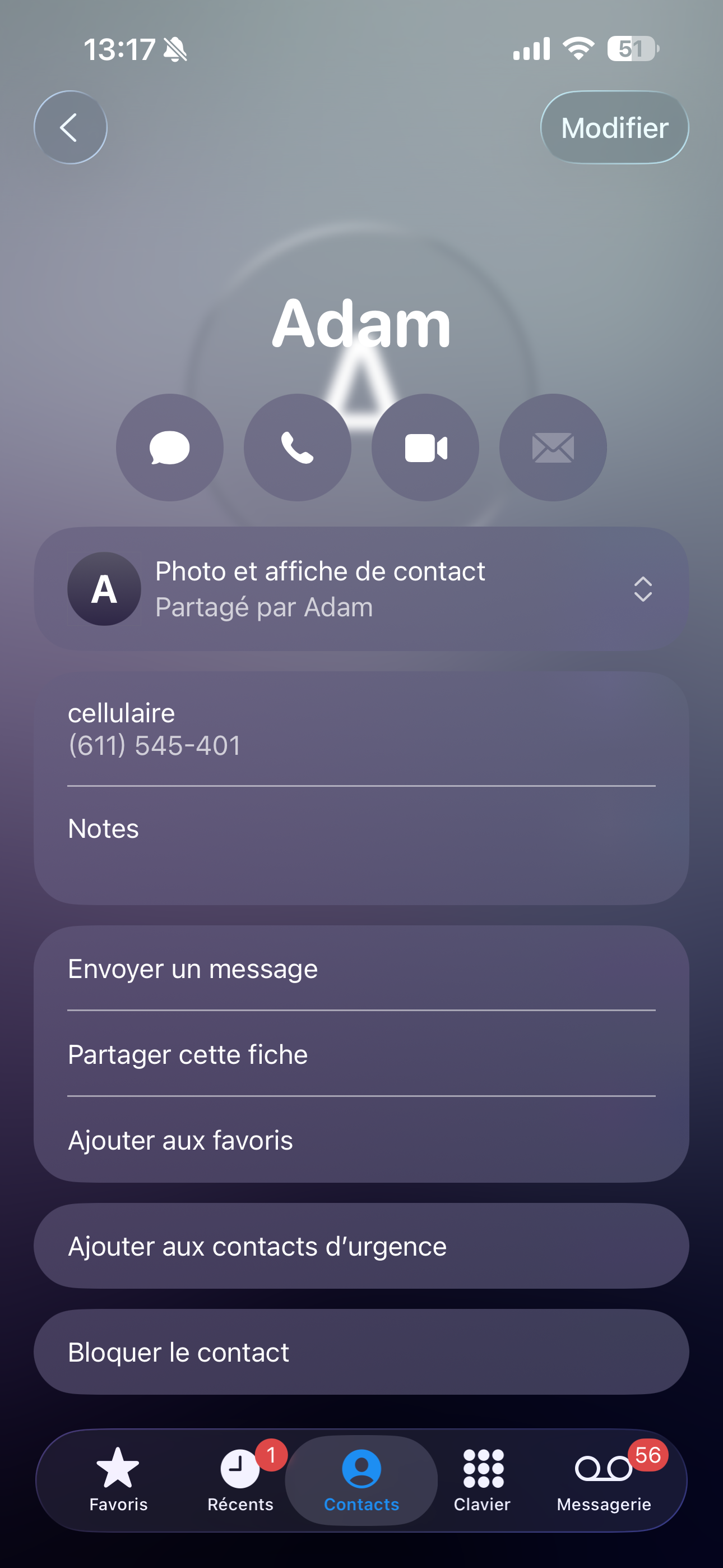Select Partager cette fiche
Image resolution: width=723 pixels, height=1568 pixels.
(187, 1055)
